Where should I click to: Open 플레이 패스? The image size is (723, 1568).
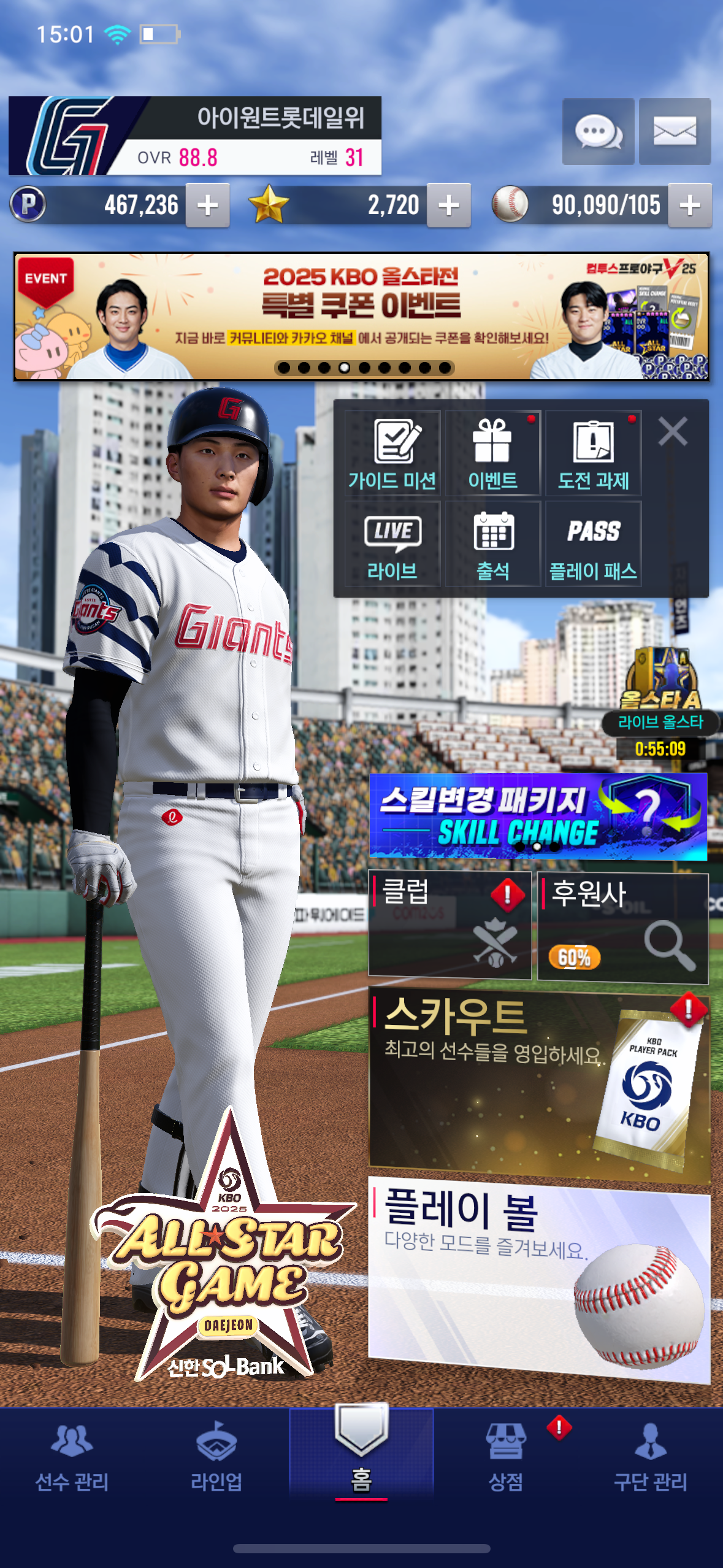(593, 544)
